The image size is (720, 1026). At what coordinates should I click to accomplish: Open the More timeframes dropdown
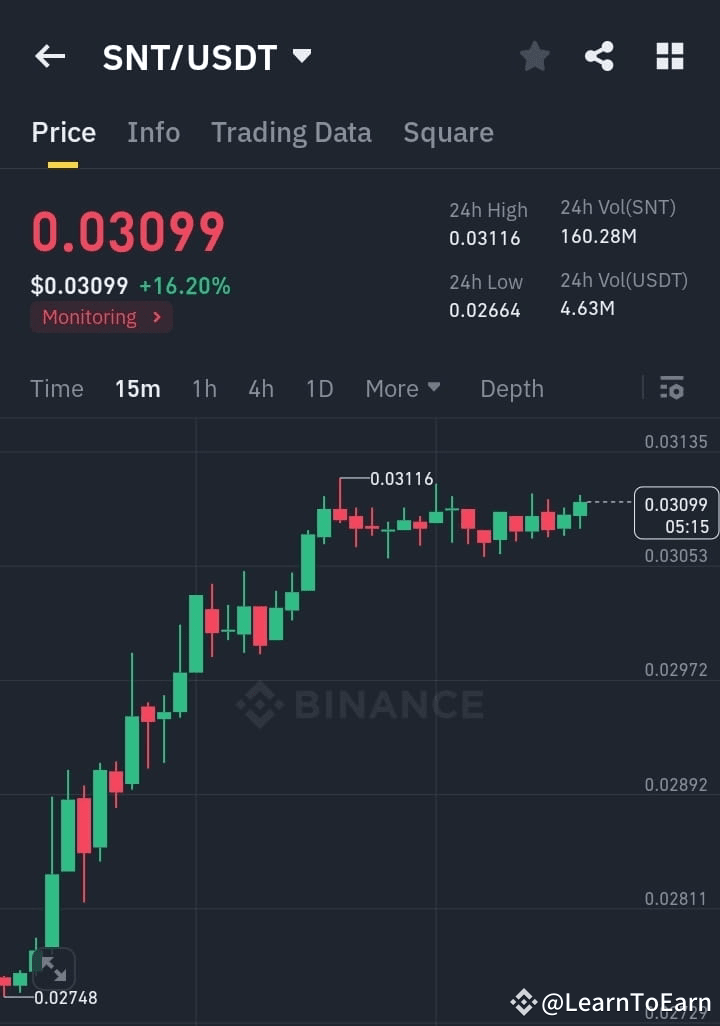point(403,388)
